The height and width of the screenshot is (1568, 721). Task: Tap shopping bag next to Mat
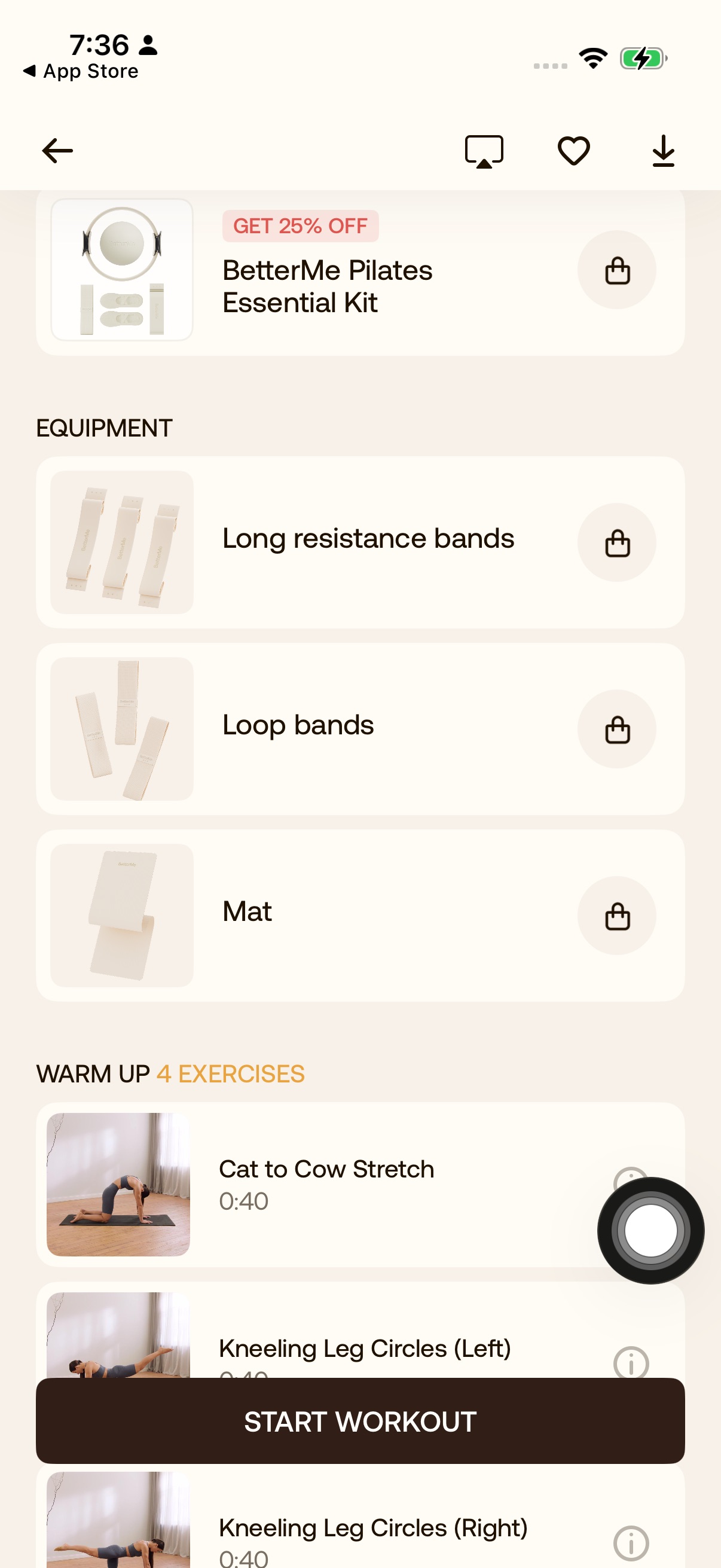616,915
